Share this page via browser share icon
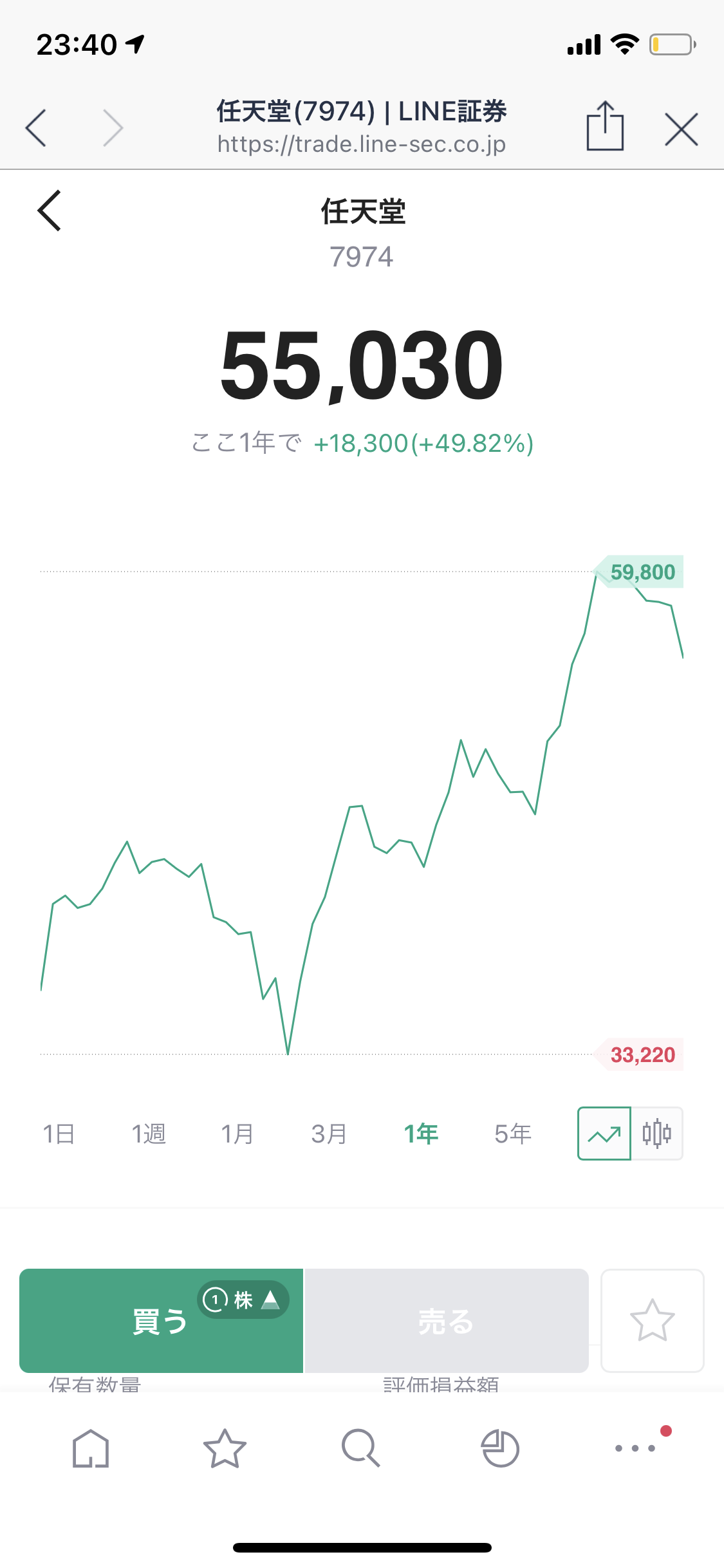Viewport: 724px width, 1568px height. [605, 126]
